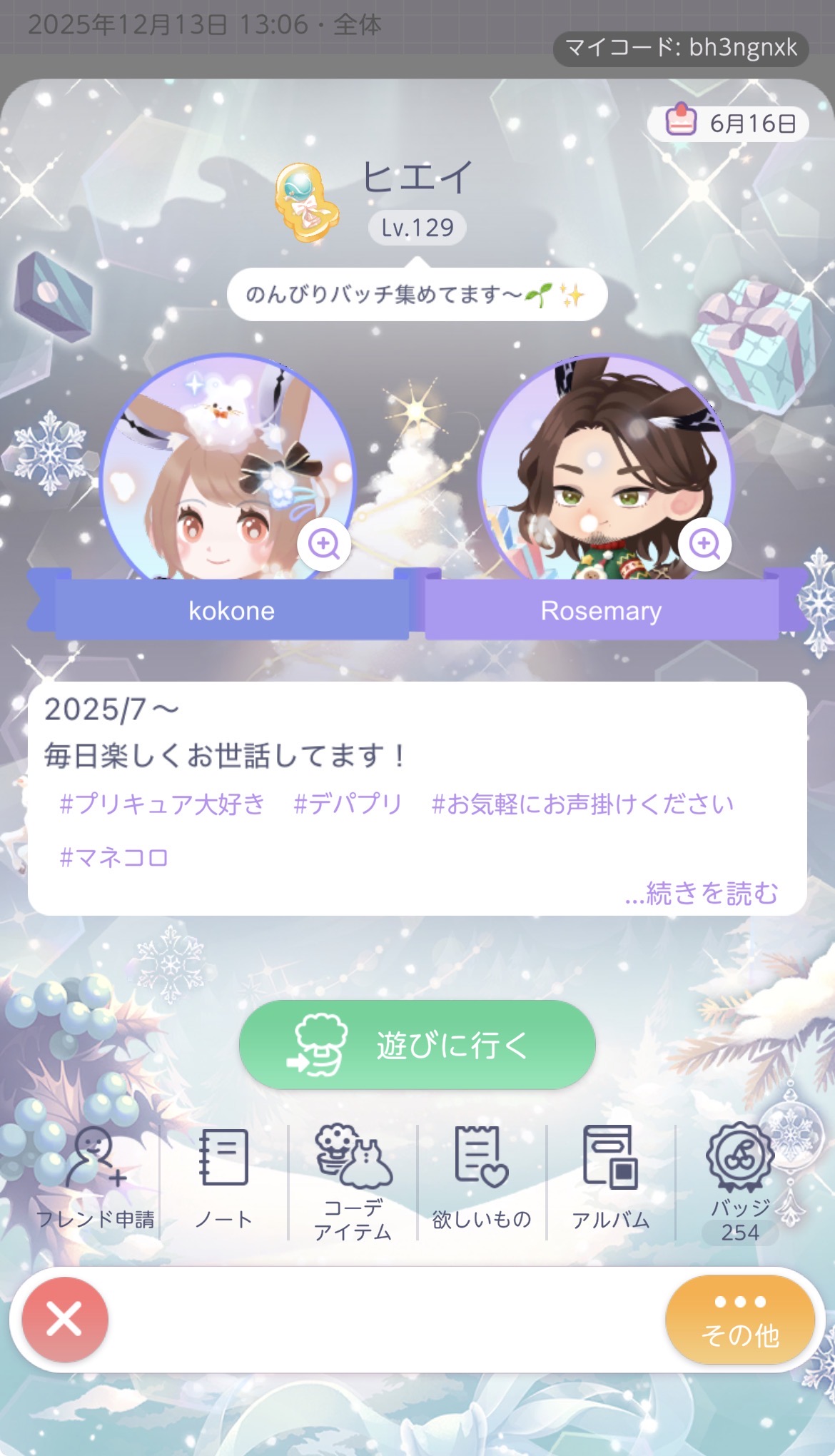Select the #デパプリ hashtag
The image size is (835, 1456).
coord(348,804)
